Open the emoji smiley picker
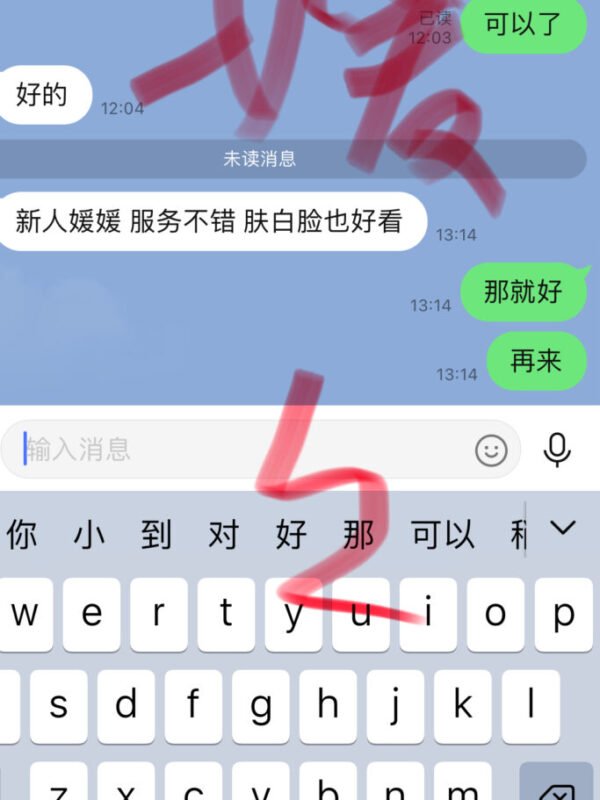Screen dimensions: 600x800 [491, 450]
